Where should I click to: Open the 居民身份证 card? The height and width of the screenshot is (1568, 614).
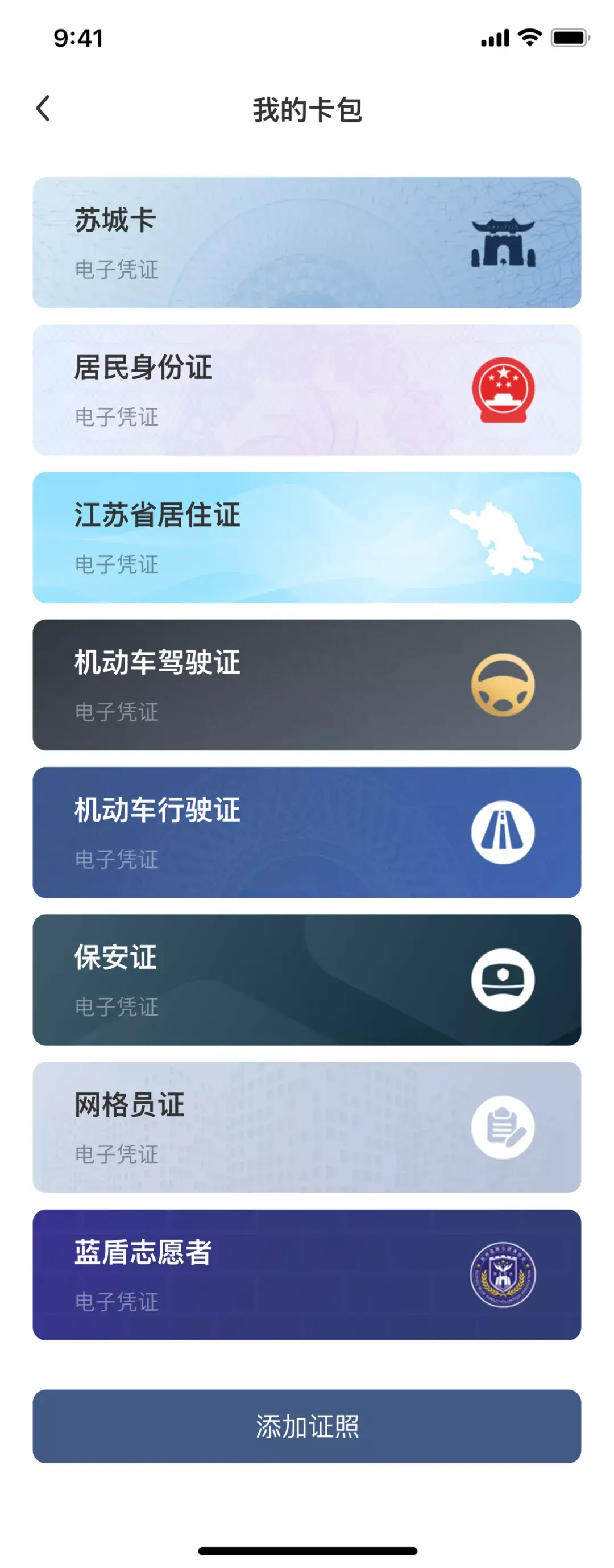click(x=306, y=390)
